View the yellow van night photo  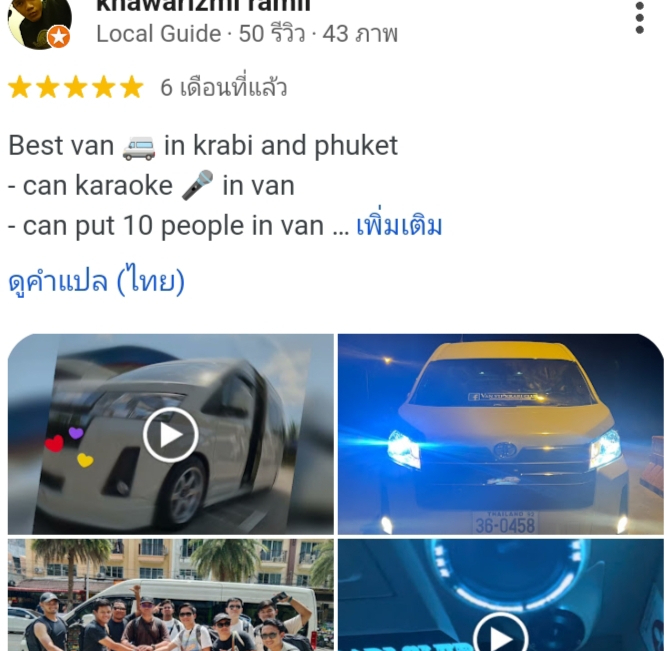500,434
